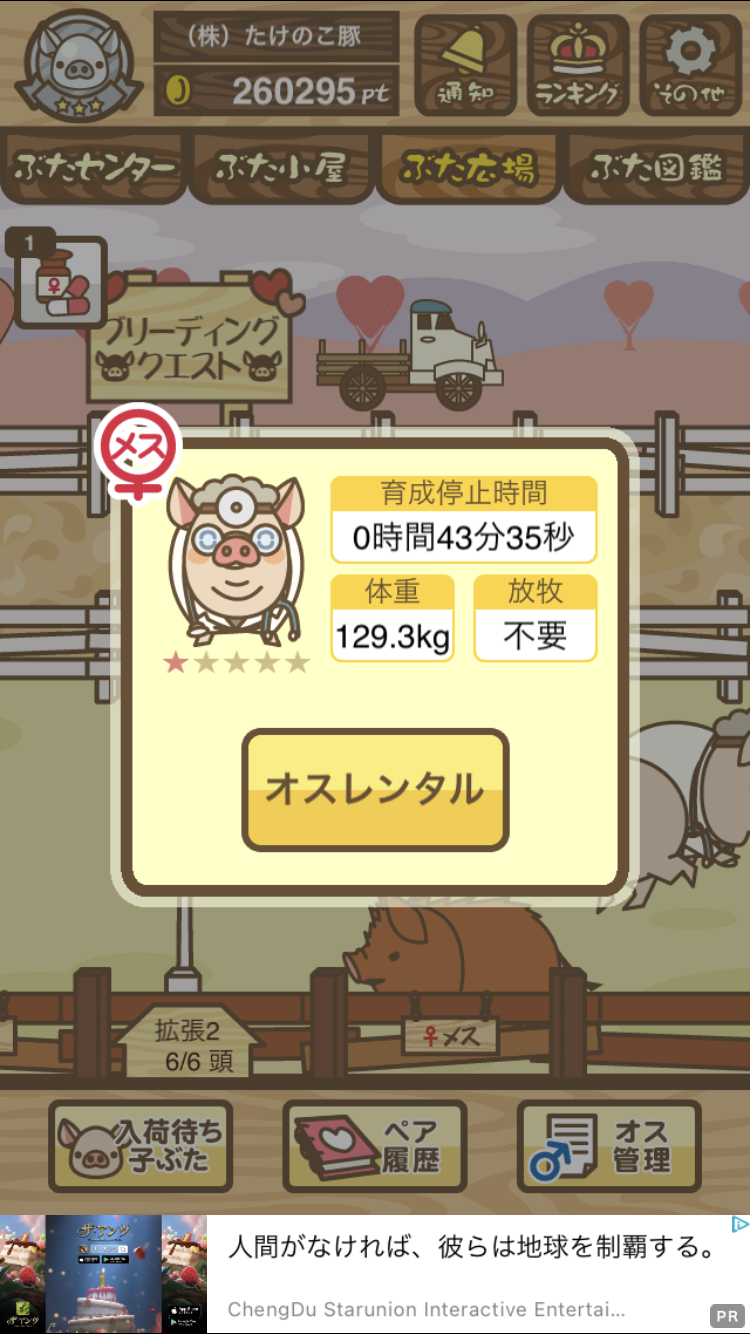
Task: Select the ぶた広場 tab
Action: (468, 167)
